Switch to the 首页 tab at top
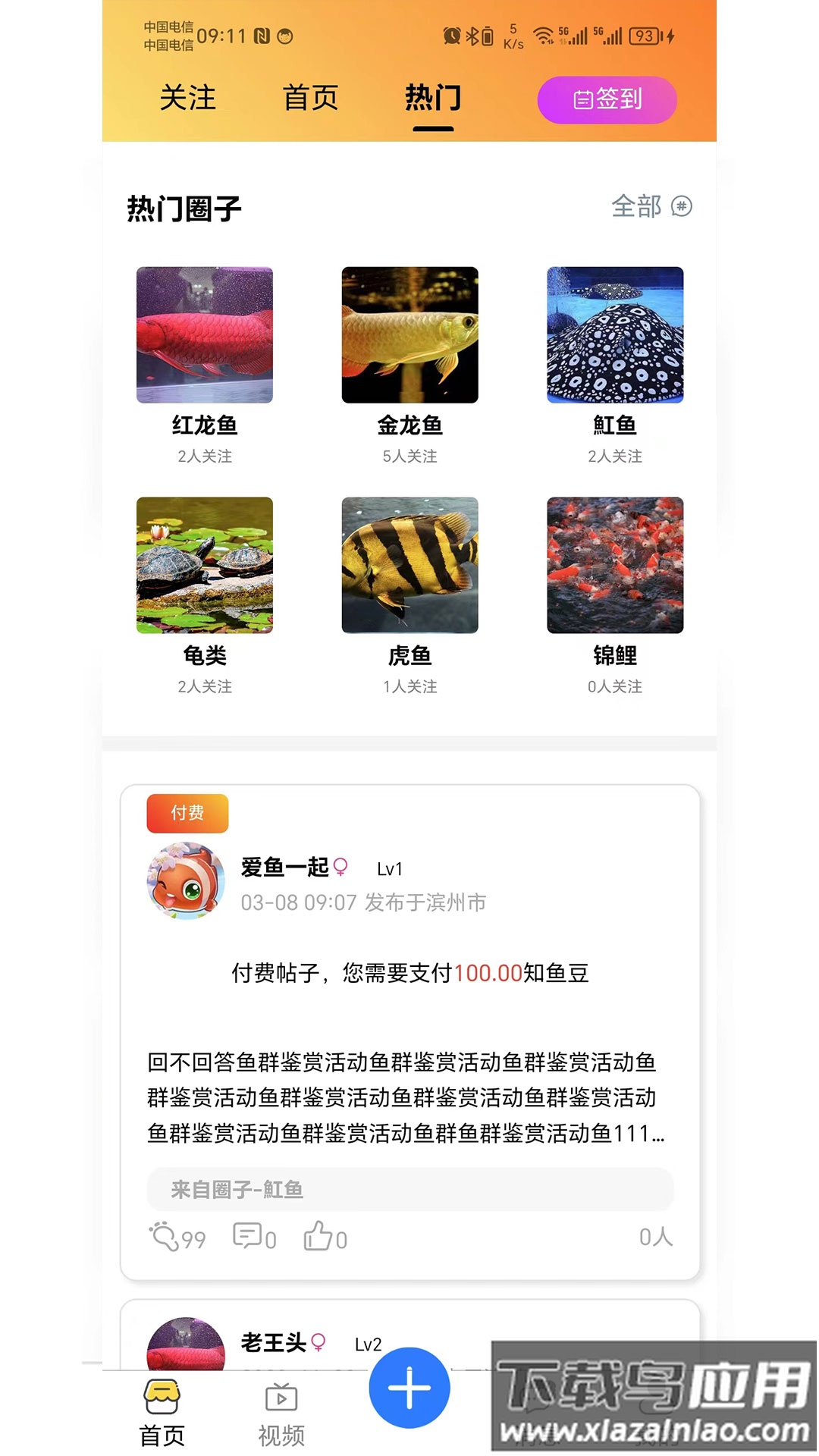 click(x=312, y=99)
